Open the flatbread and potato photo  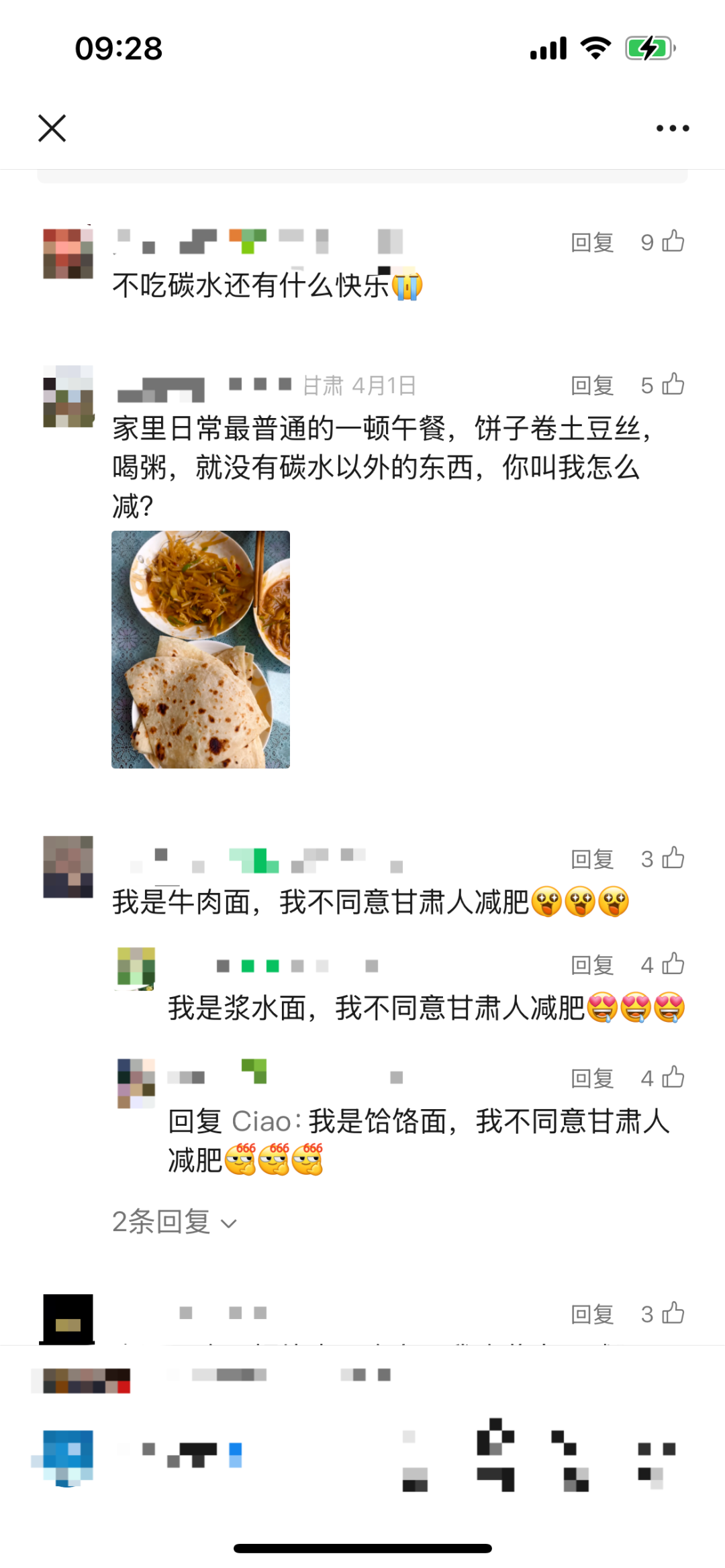201,649
